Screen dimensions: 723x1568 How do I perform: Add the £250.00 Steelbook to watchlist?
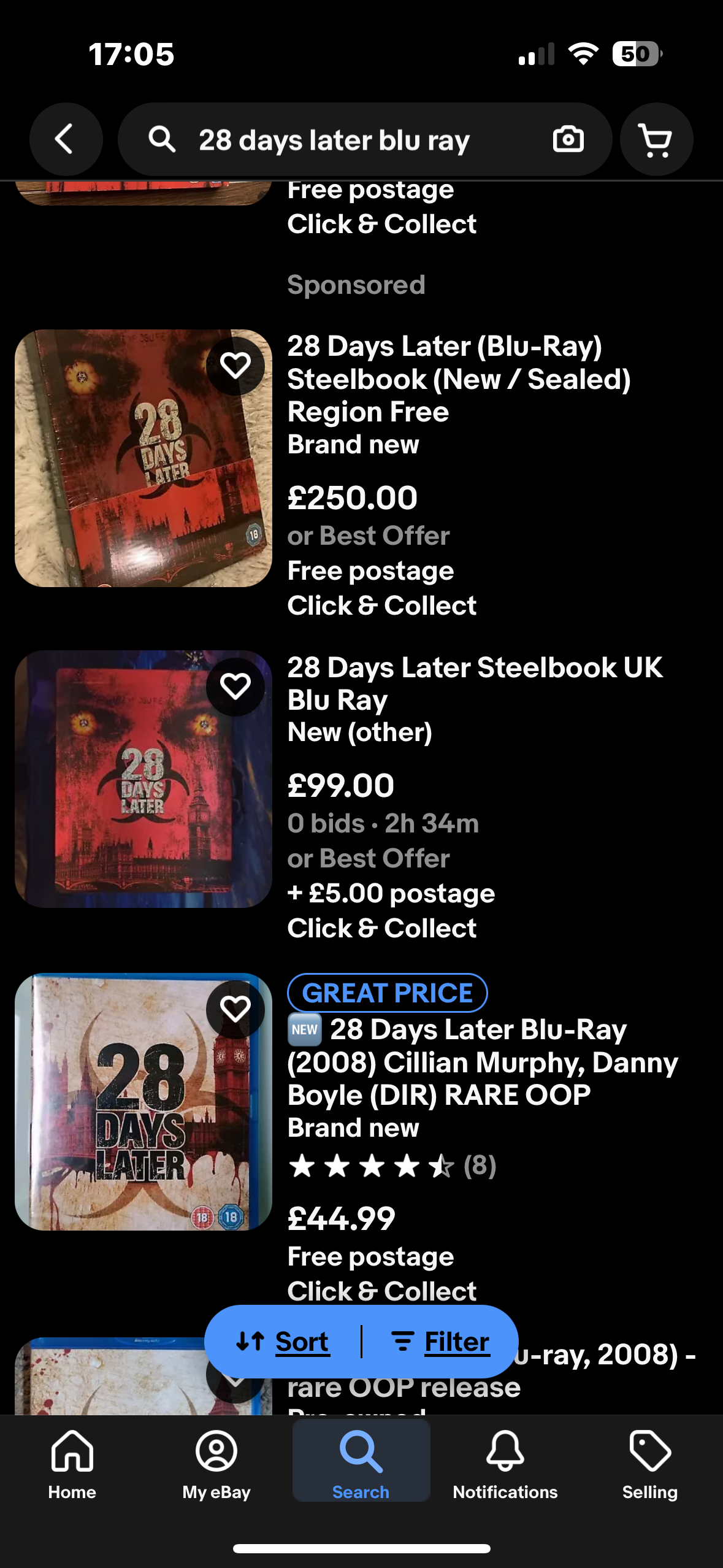[235, 366]
